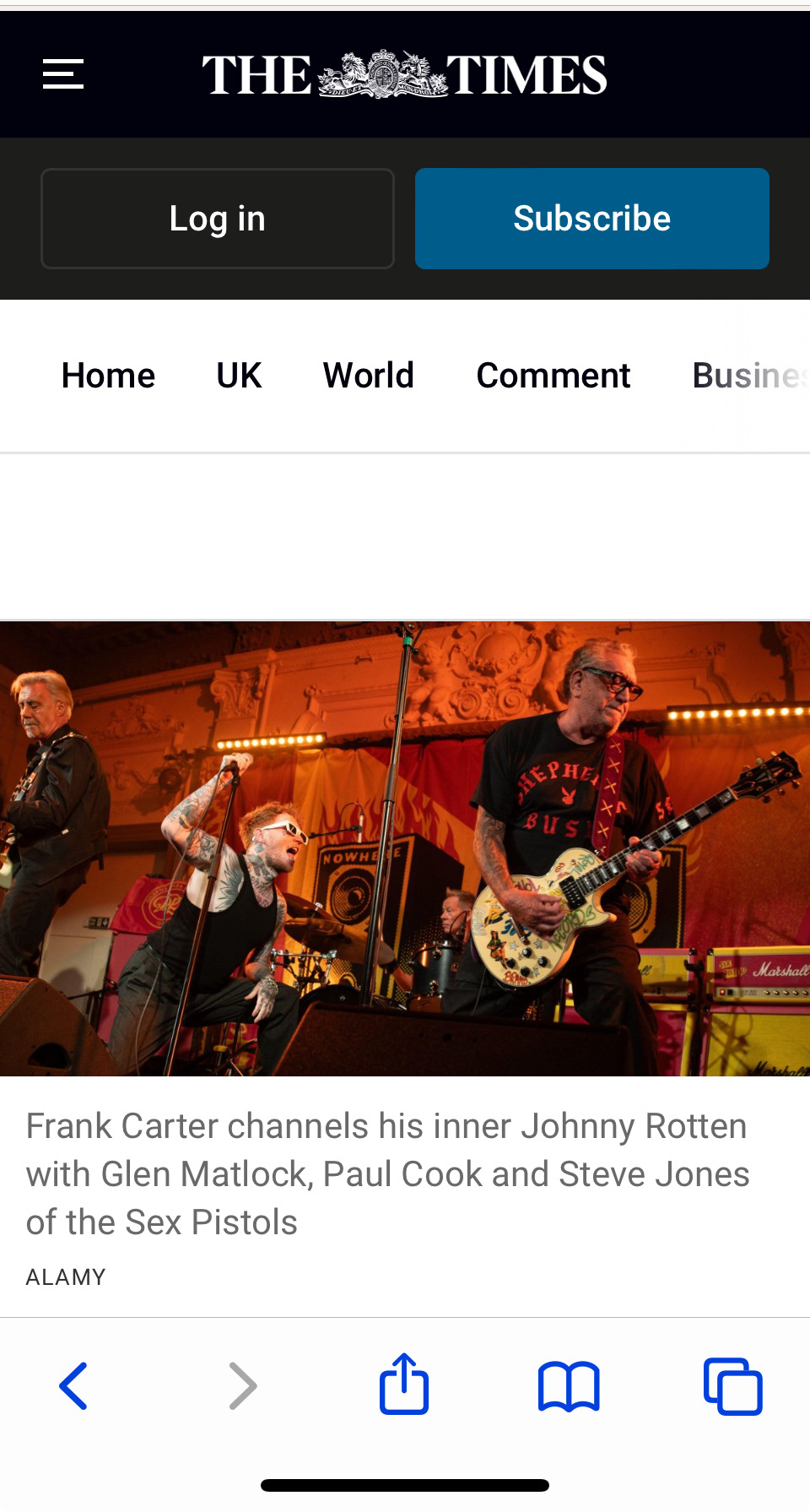Share this page
Screen dimensions: 810x1512
(404, 1385)
